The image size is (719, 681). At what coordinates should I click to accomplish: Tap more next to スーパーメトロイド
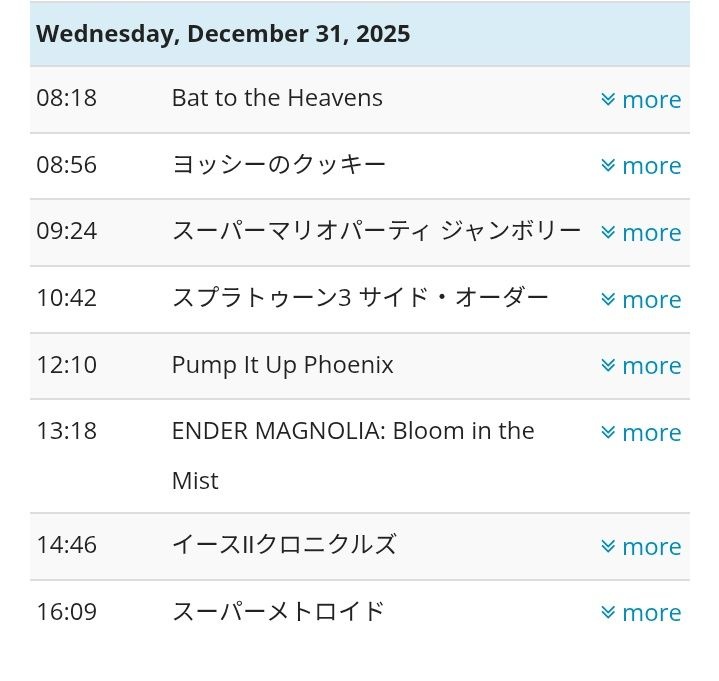[x=641, y=613]
